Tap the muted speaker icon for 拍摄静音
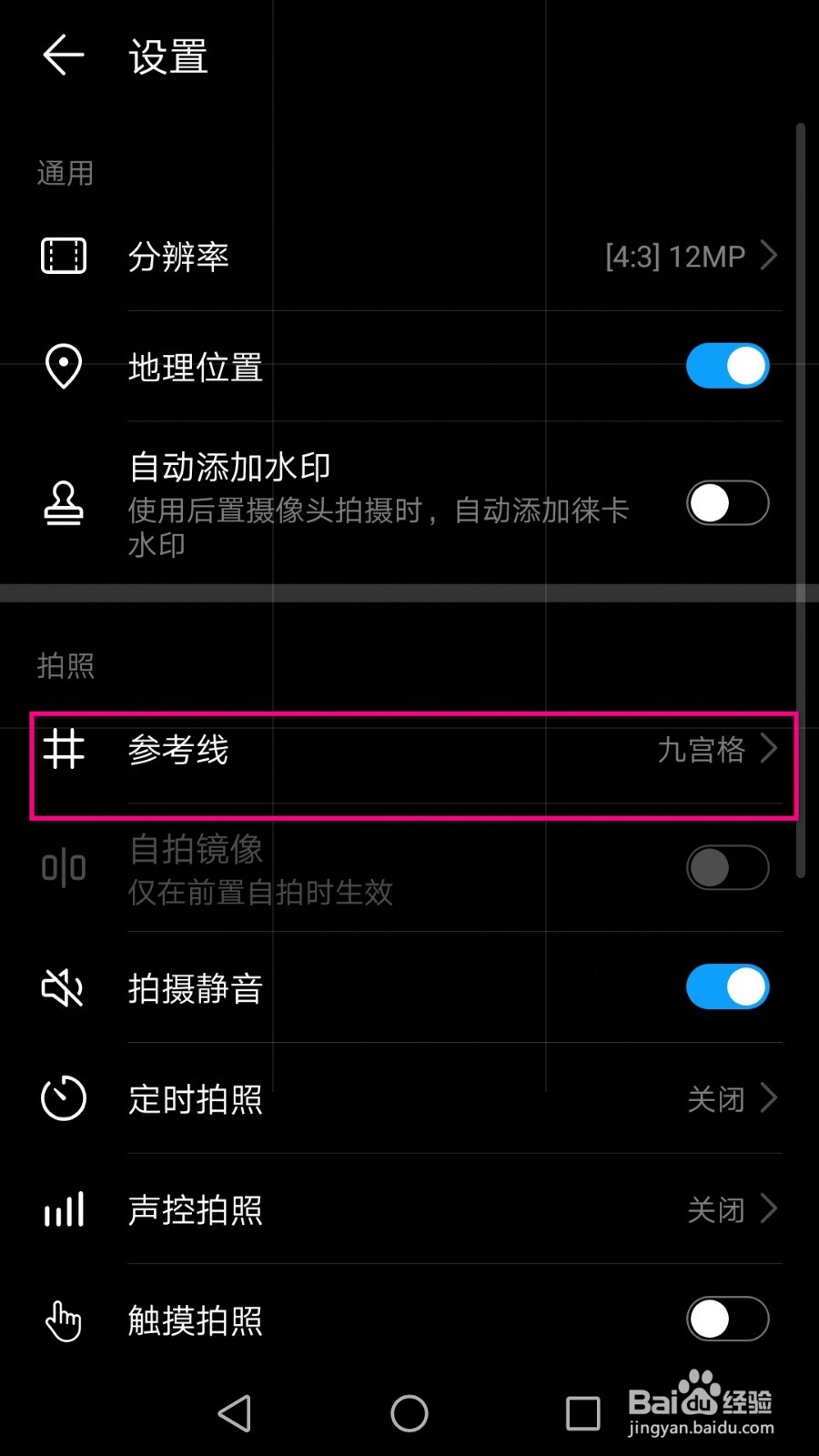Viewport: 819px width, 1456px height. (61, 986)
